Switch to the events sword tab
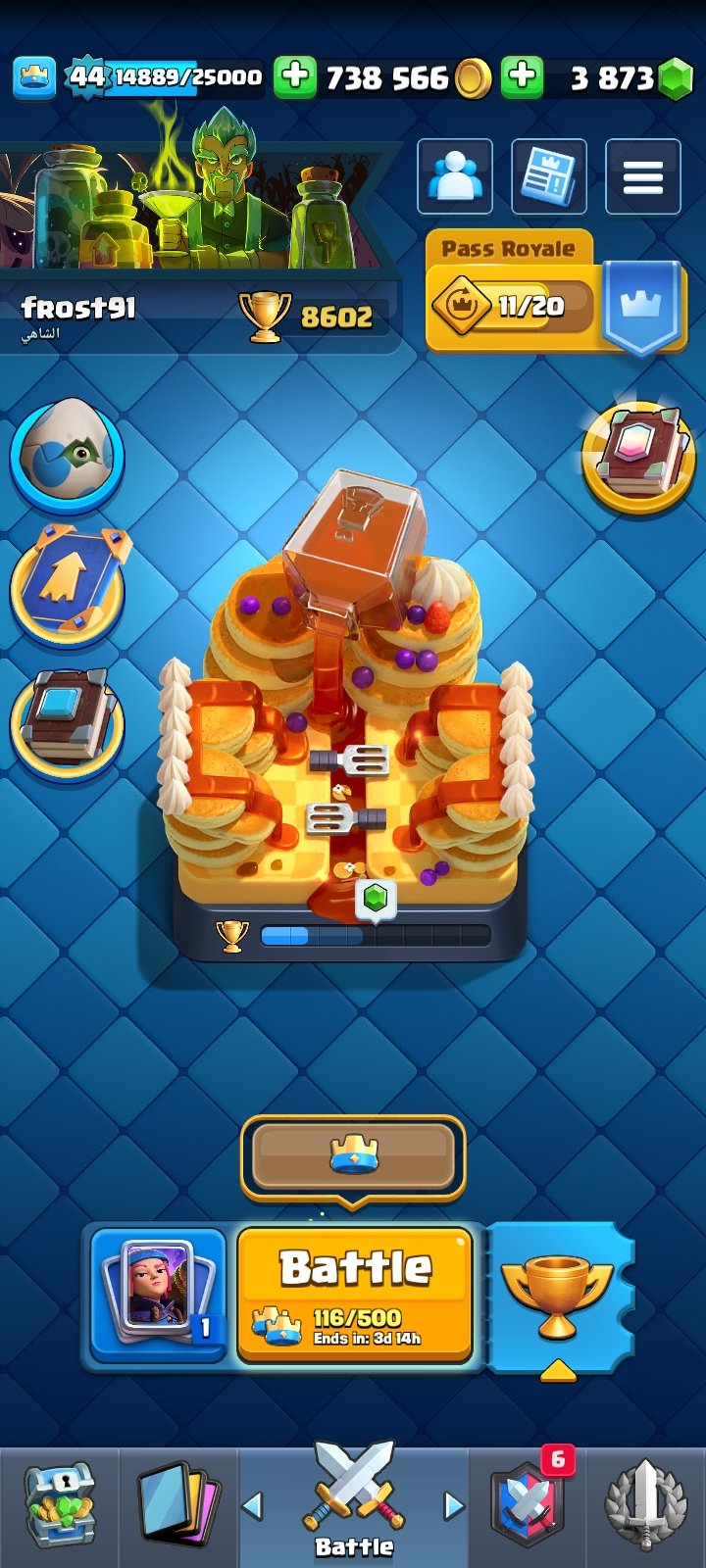 645,1506
